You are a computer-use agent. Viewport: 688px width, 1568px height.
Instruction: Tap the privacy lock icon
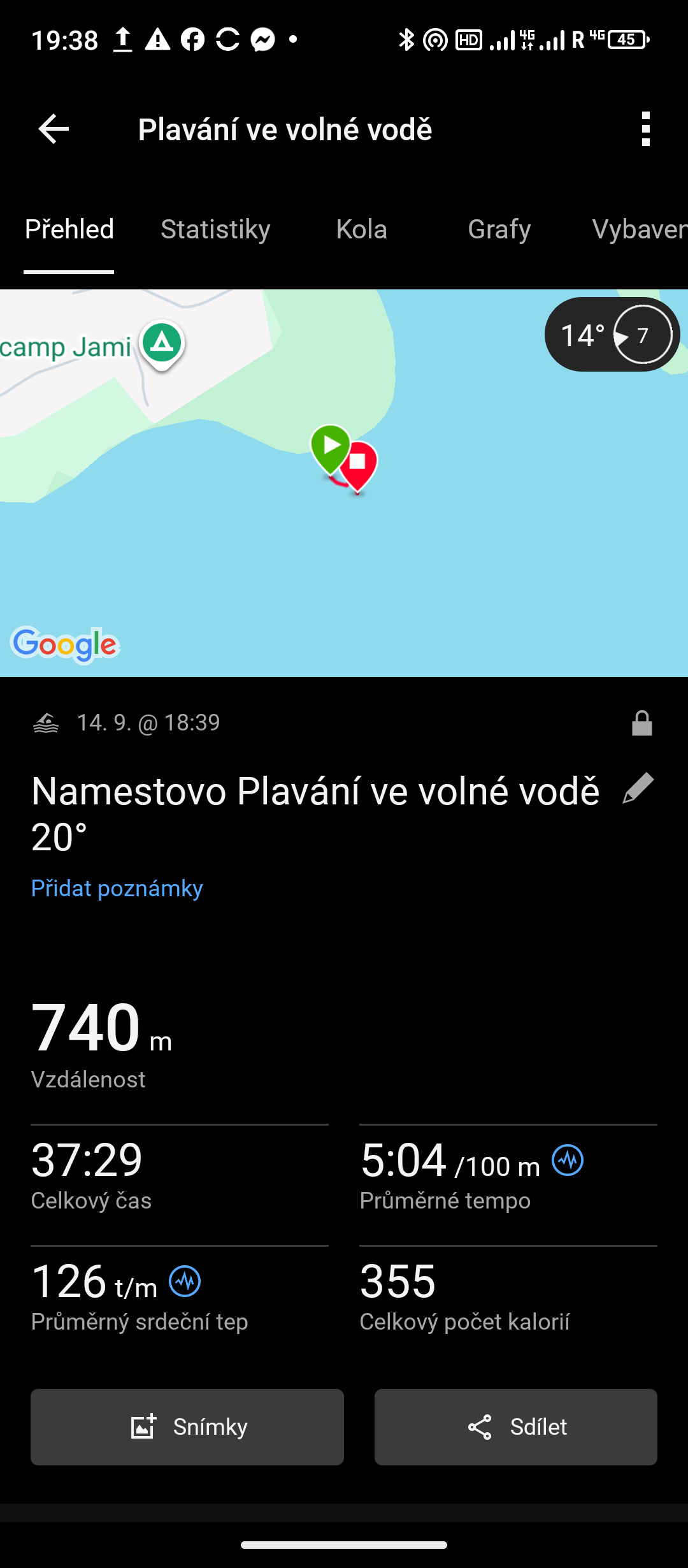641,723
